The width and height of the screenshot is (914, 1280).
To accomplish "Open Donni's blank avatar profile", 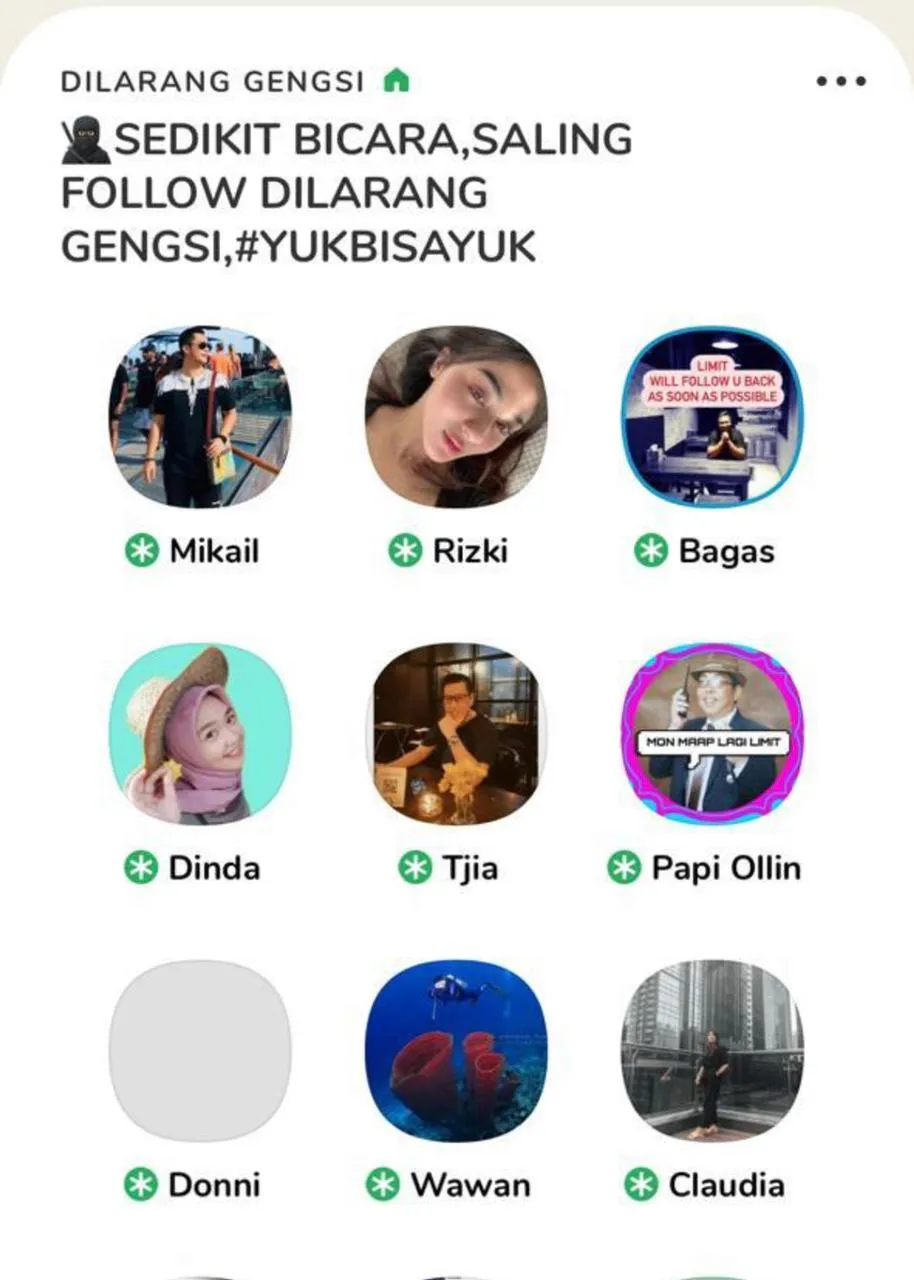I will 199,1051.
